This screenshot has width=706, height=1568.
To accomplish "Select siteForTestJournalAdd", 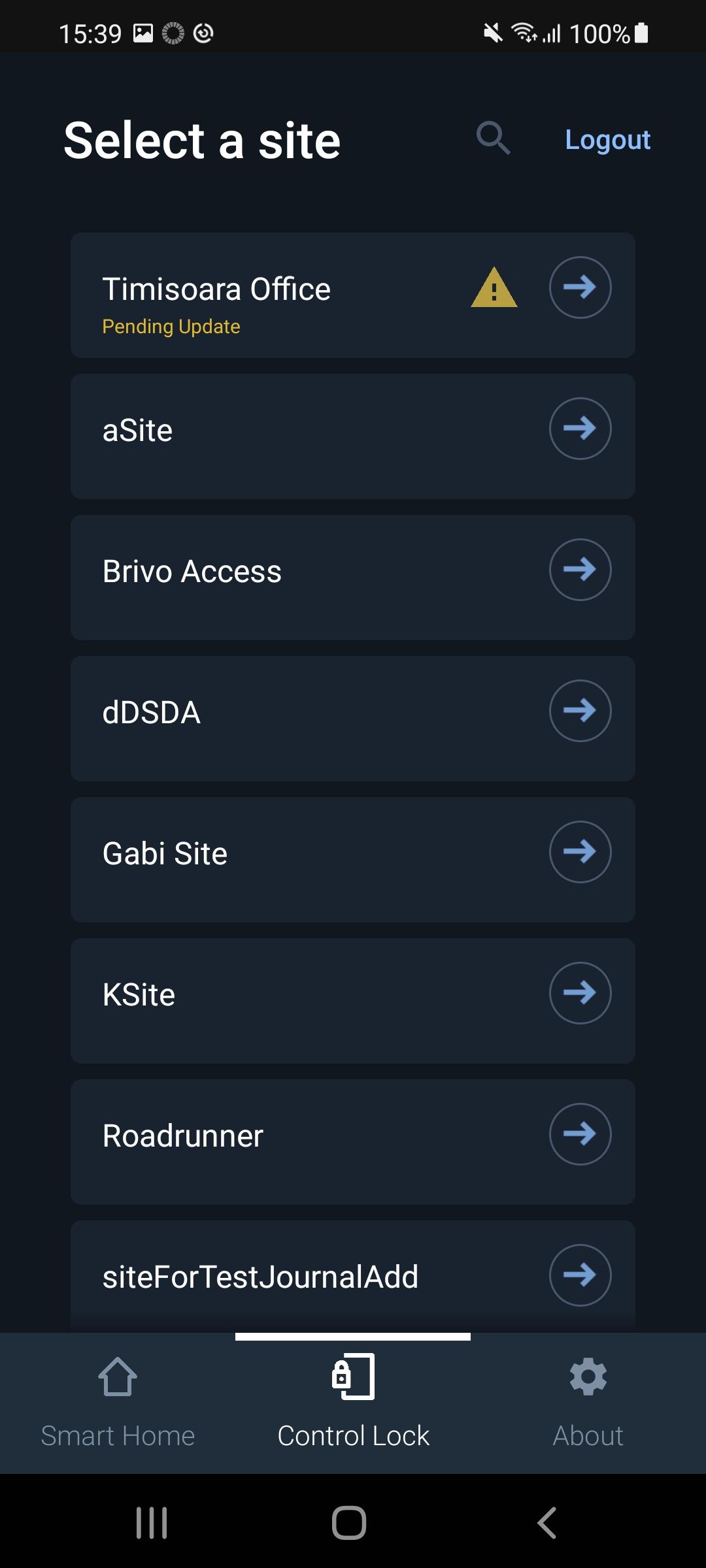I will 353,1276.
